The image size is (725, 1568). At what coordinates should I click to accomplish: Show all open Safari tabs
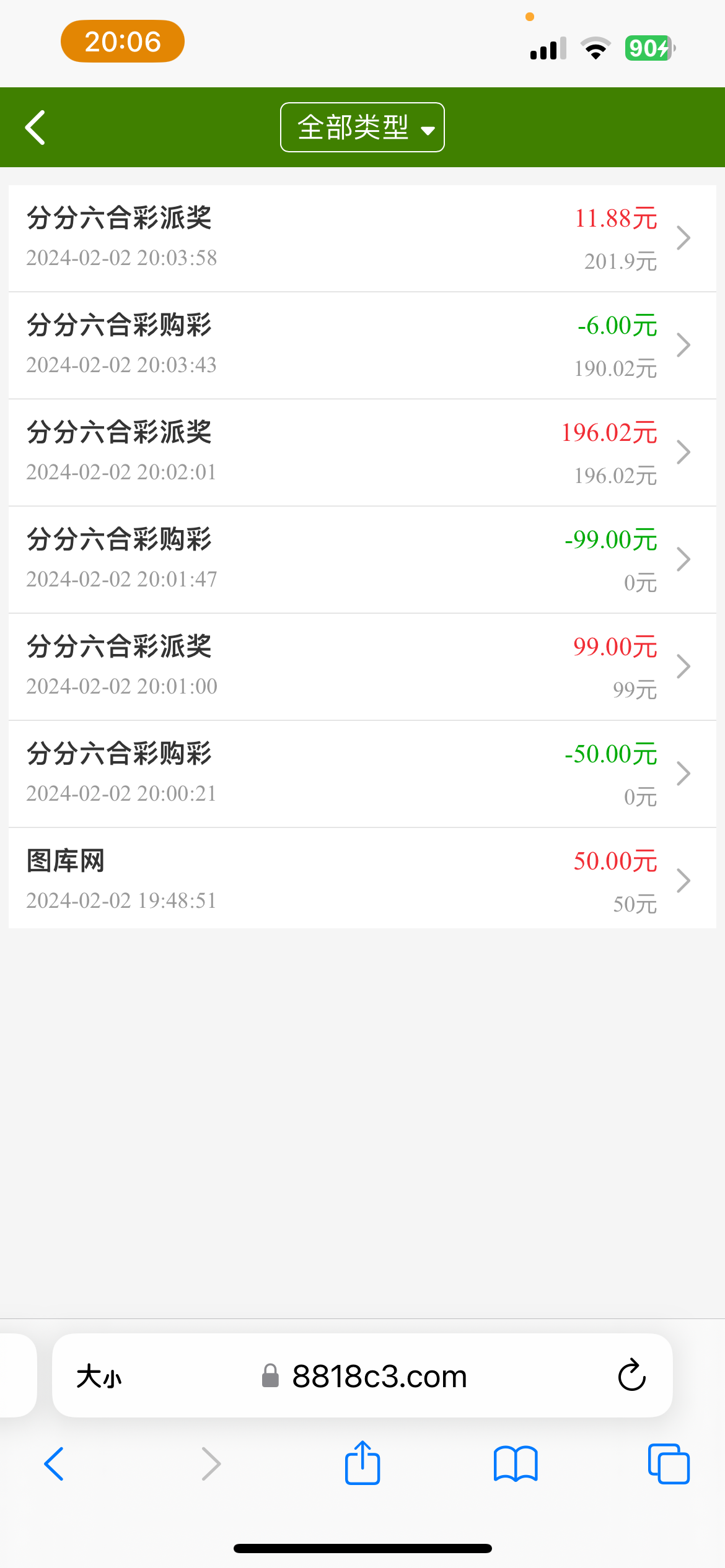pos(669,1464)
